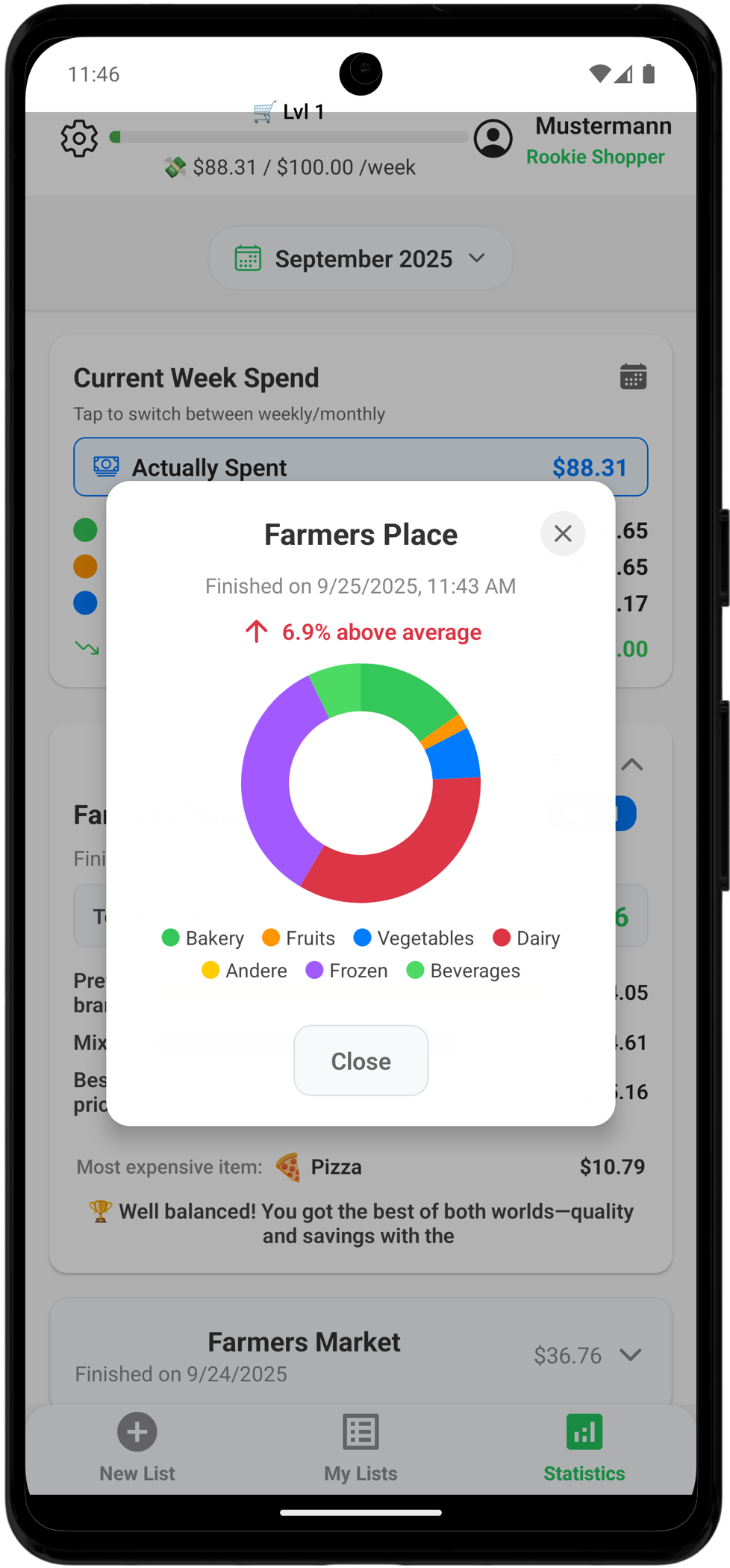Open the Mustermann profile icon
730x1568 pixels.
coord(493,138)
